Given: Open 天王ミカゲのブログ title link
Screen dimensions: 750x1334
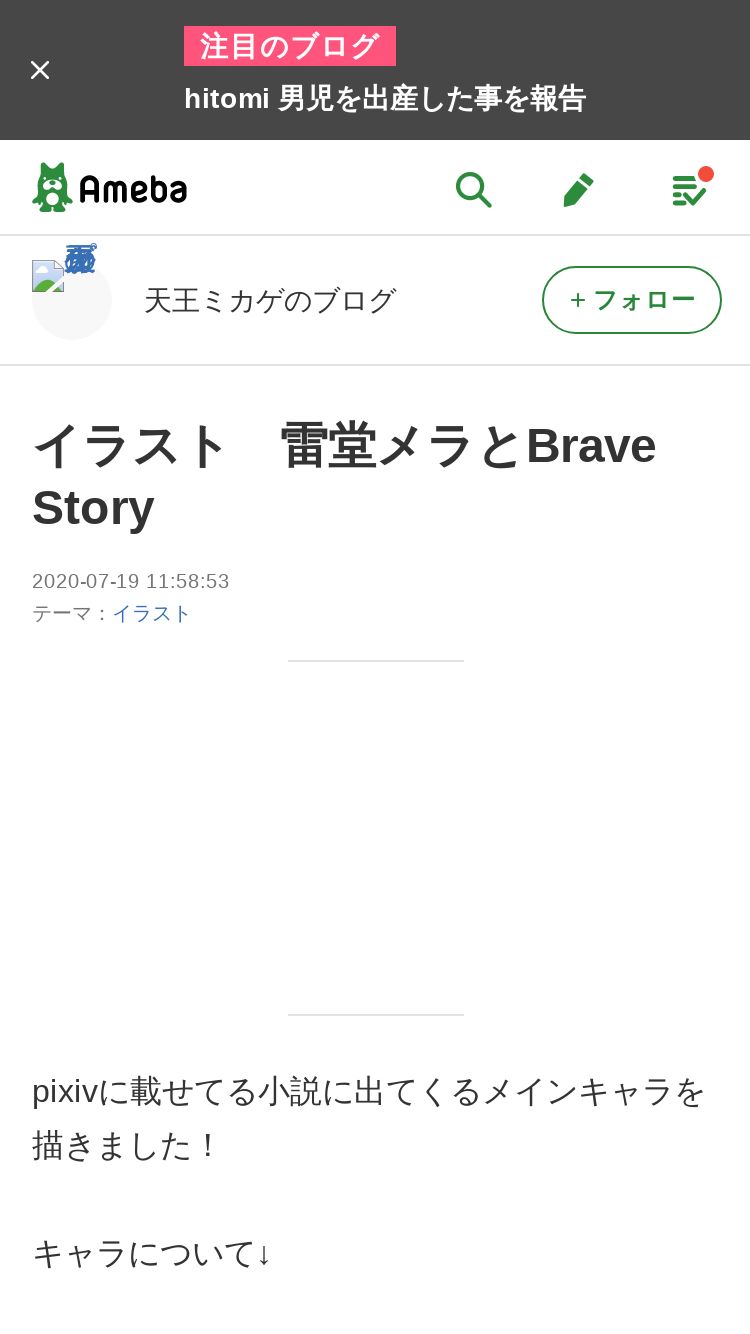Looking at the screenshot, I should [x=270, y=300].
